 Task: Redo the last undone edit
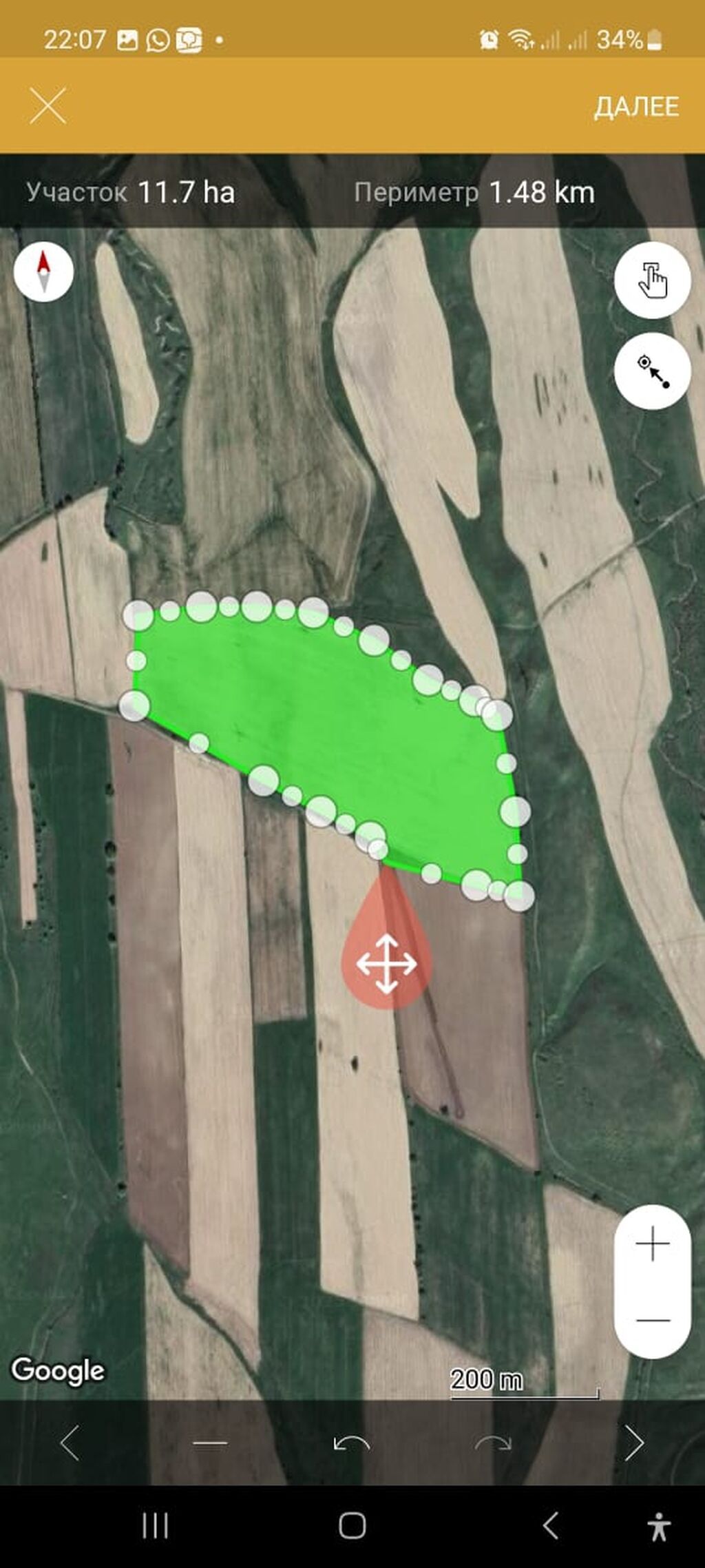click(493, 1443)
